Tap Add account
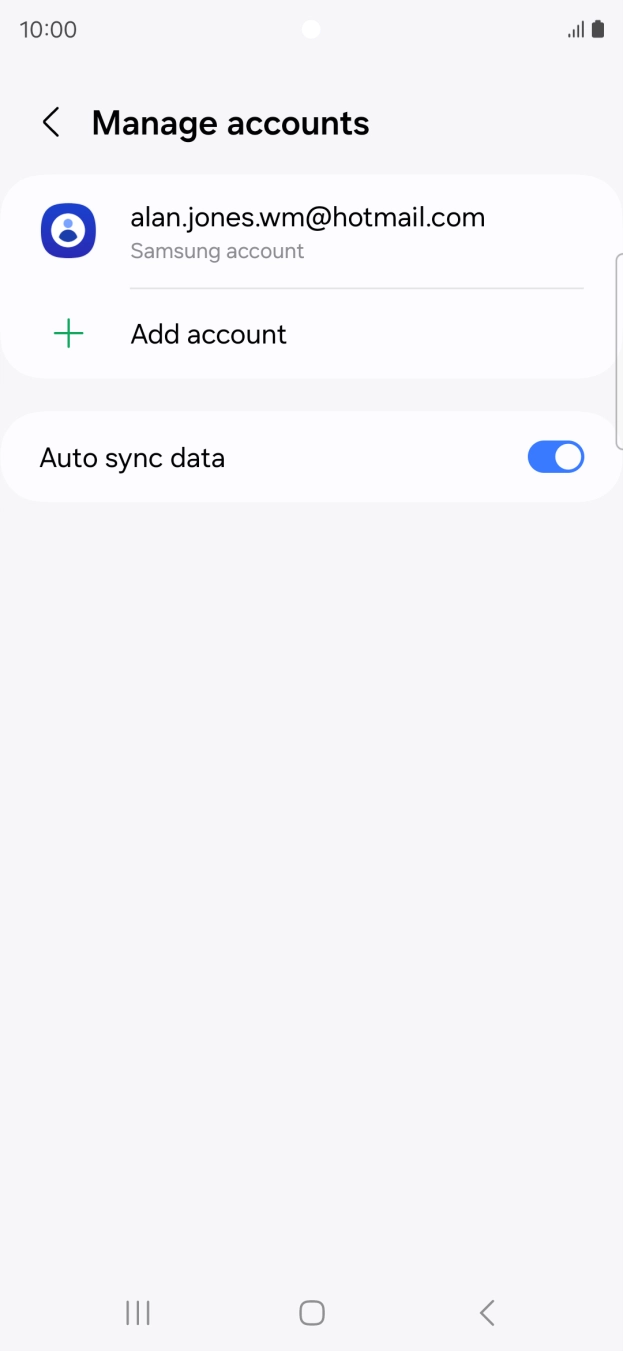Image resolution: width=623 pixels, height=1351 pixels. pos(208,334)
